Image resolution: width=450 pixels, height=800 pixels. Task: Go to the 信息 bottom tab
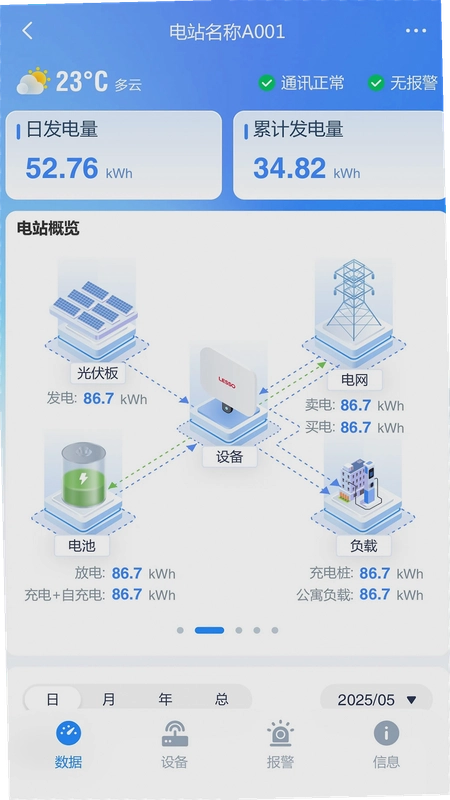point(386,745)
